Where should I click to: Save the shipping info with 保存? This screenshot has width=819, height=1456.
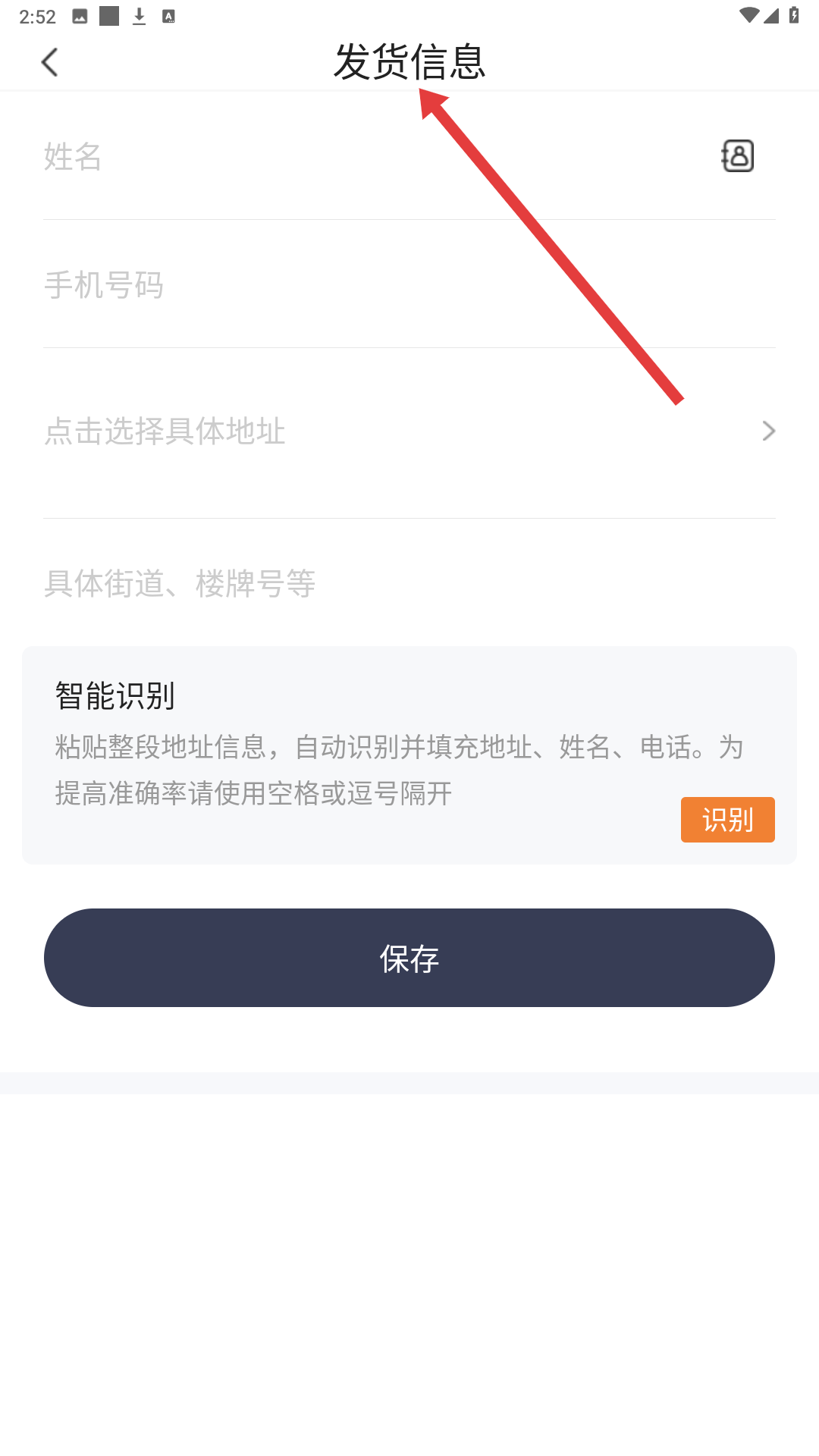point(409,958)
